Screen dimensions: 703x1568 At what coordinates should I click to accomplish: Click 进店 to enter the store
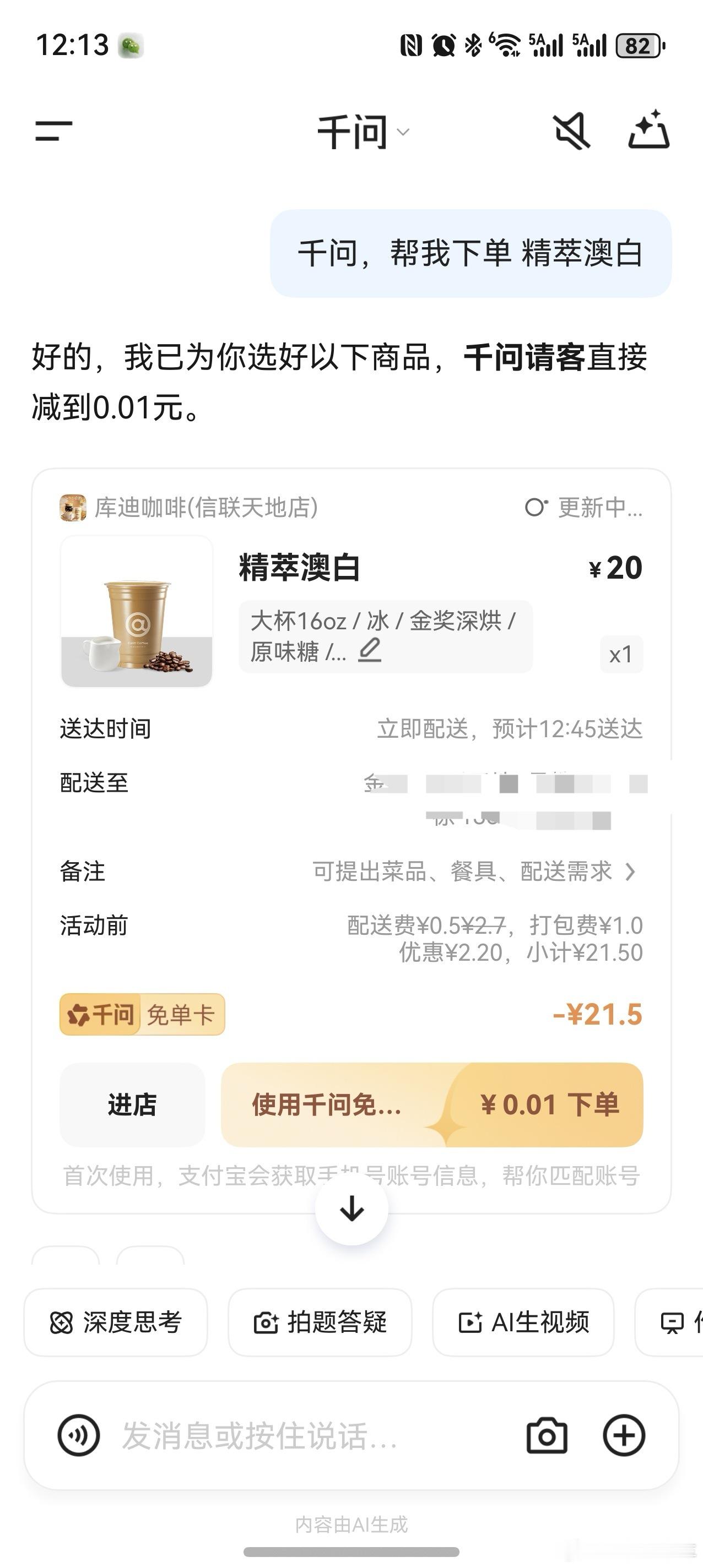click(132, 1106)
